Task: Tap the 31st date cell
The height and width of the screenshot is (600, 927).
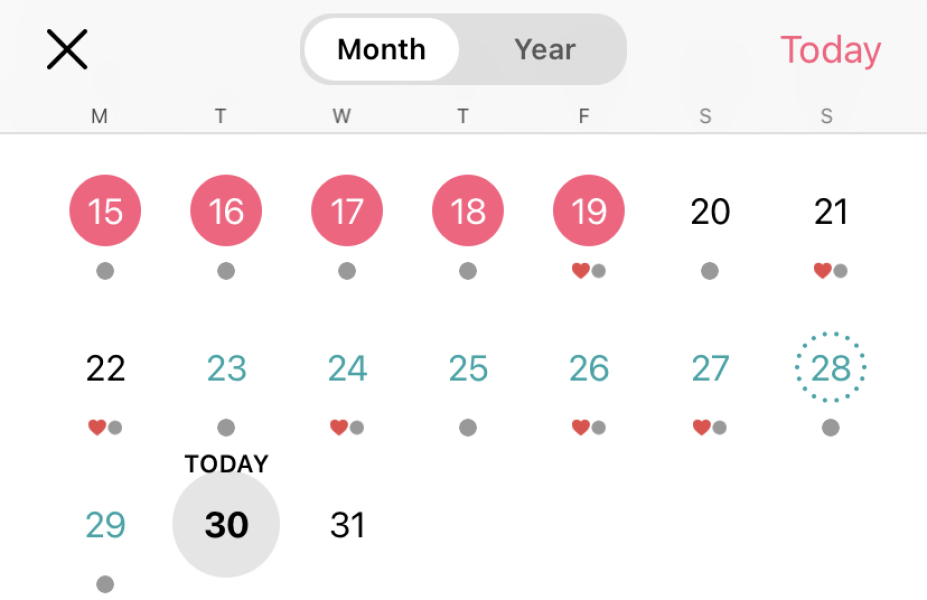Action: (x=347, y=525)
